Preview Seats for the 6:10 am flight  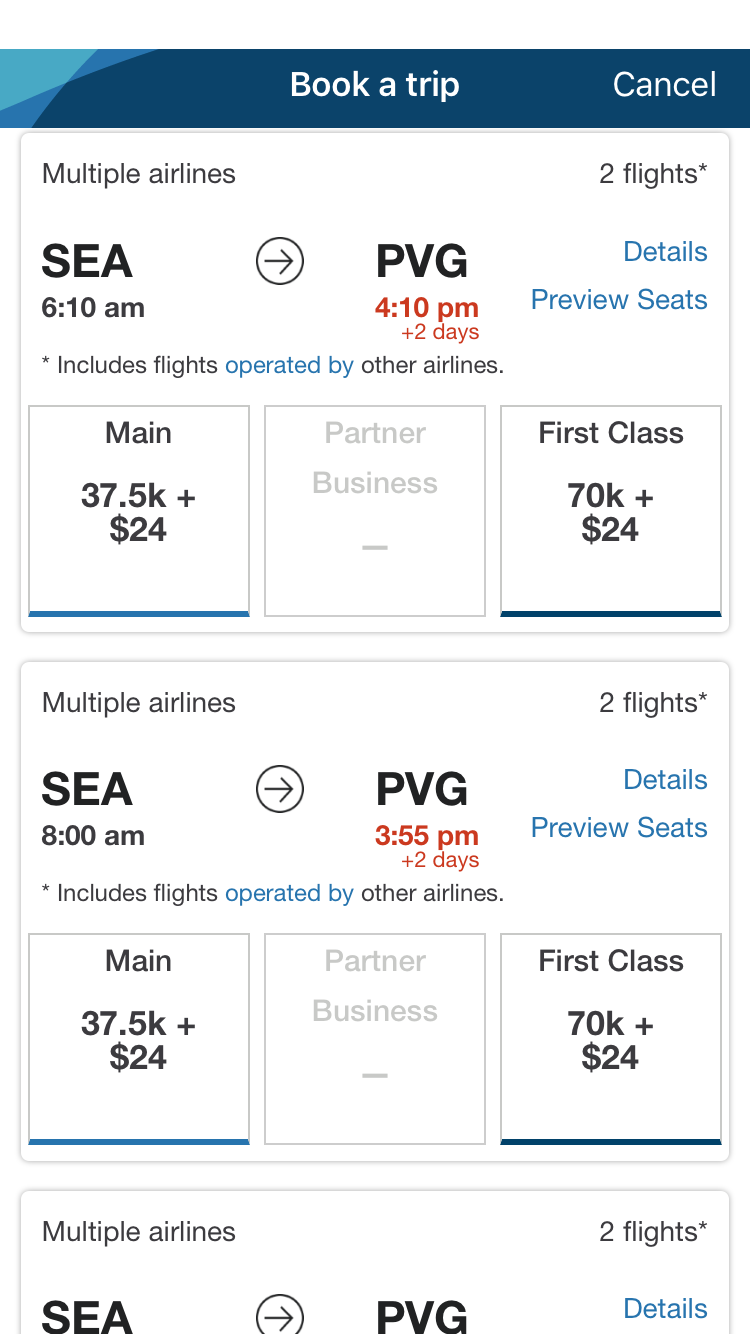619,300
